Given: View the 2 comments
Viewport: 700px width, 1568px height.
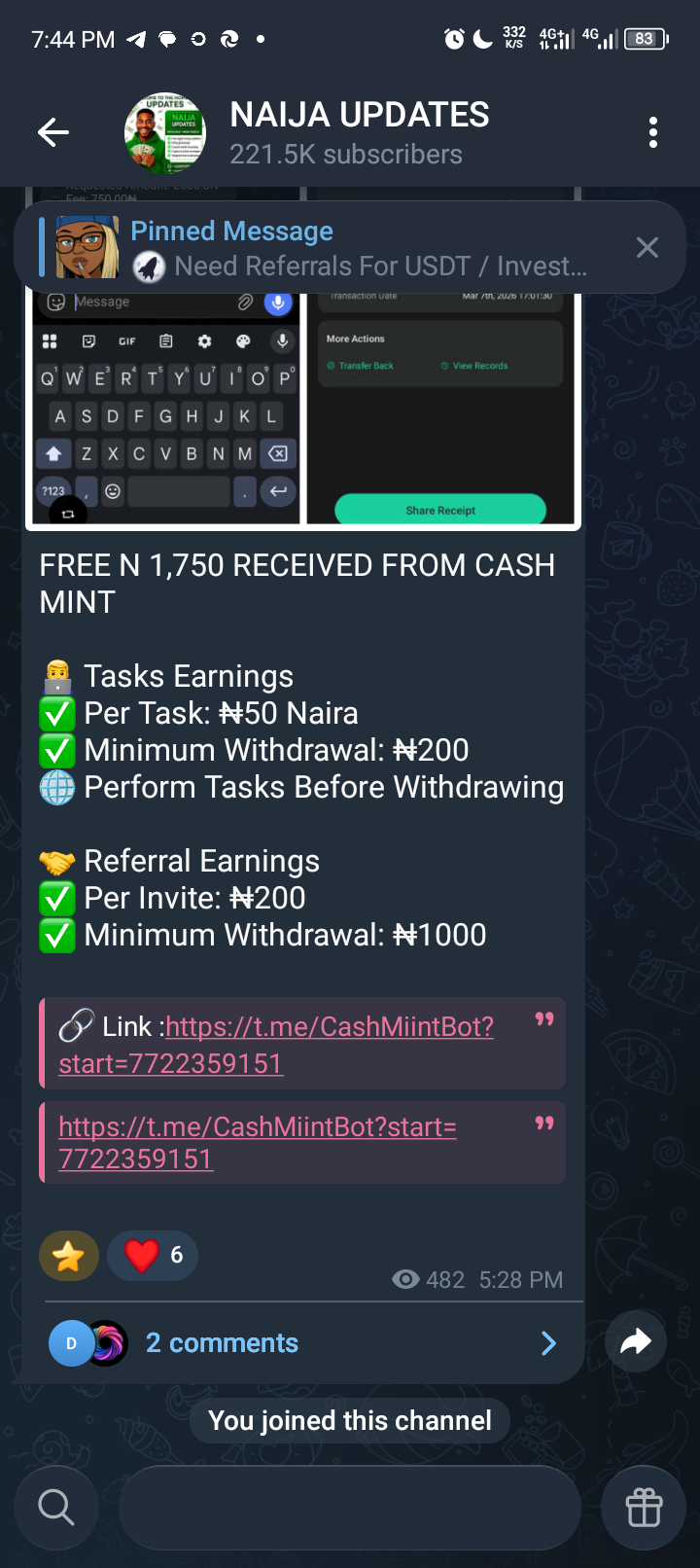Looking at the screenshot, I should 301,1343.
